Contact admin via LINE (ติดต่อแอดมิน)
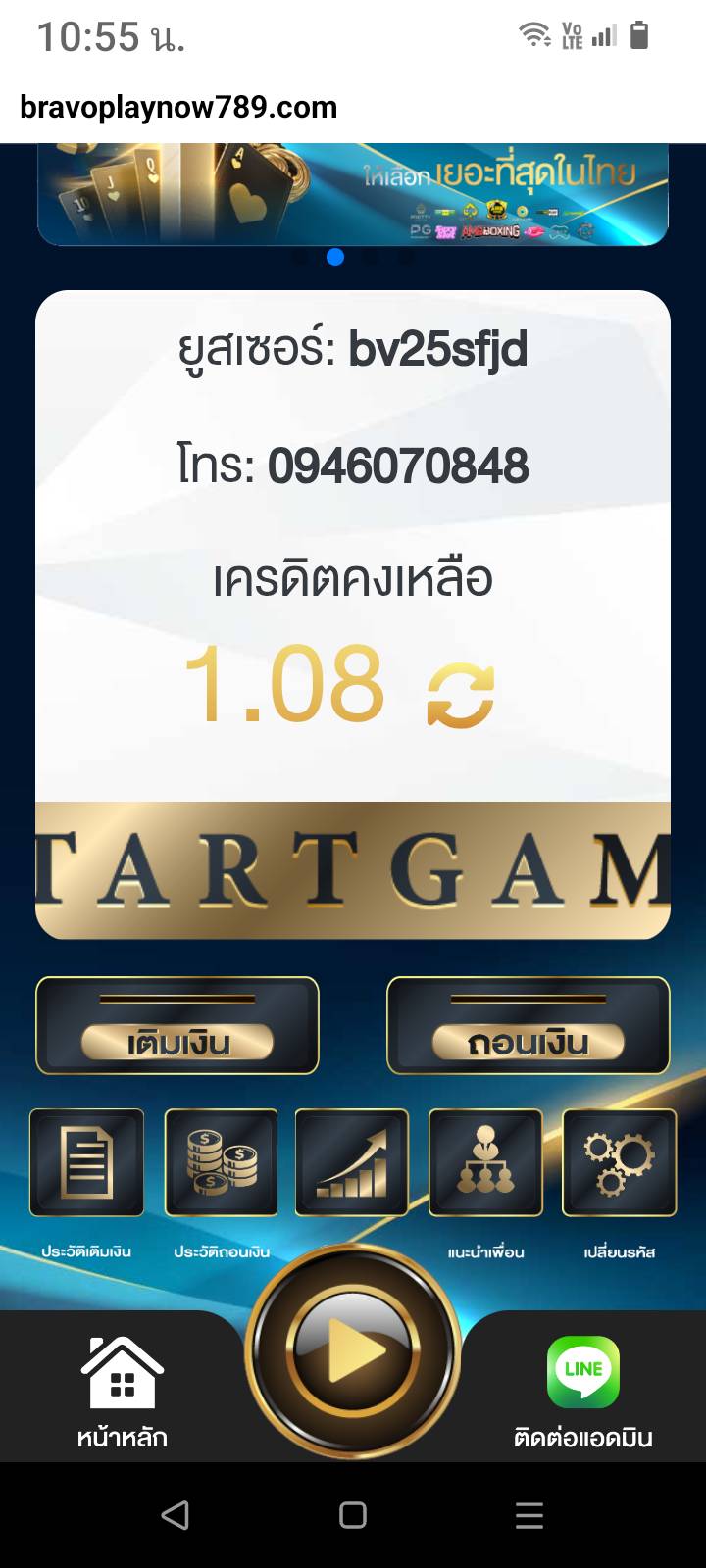The width and height of the screenshot is (706, 1568). pos(583,1391)
